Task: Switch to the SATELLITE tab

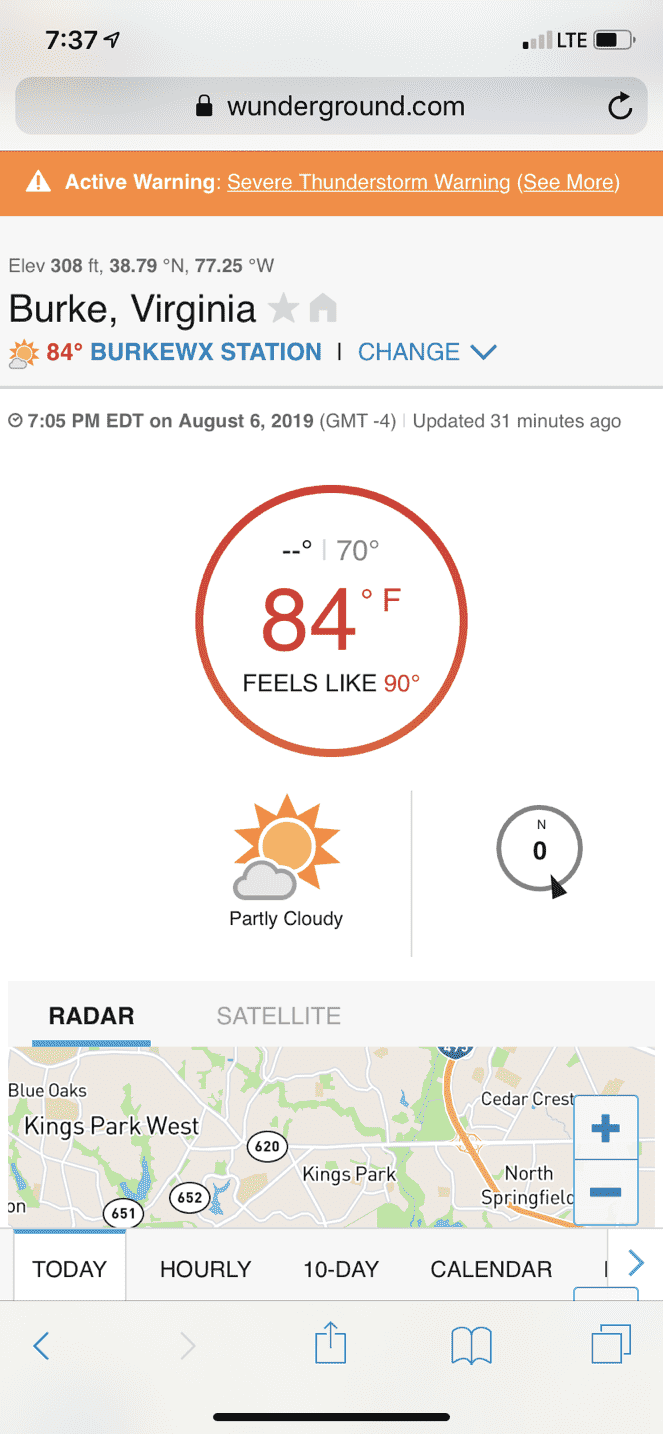Action: [x=279, y=1016]
